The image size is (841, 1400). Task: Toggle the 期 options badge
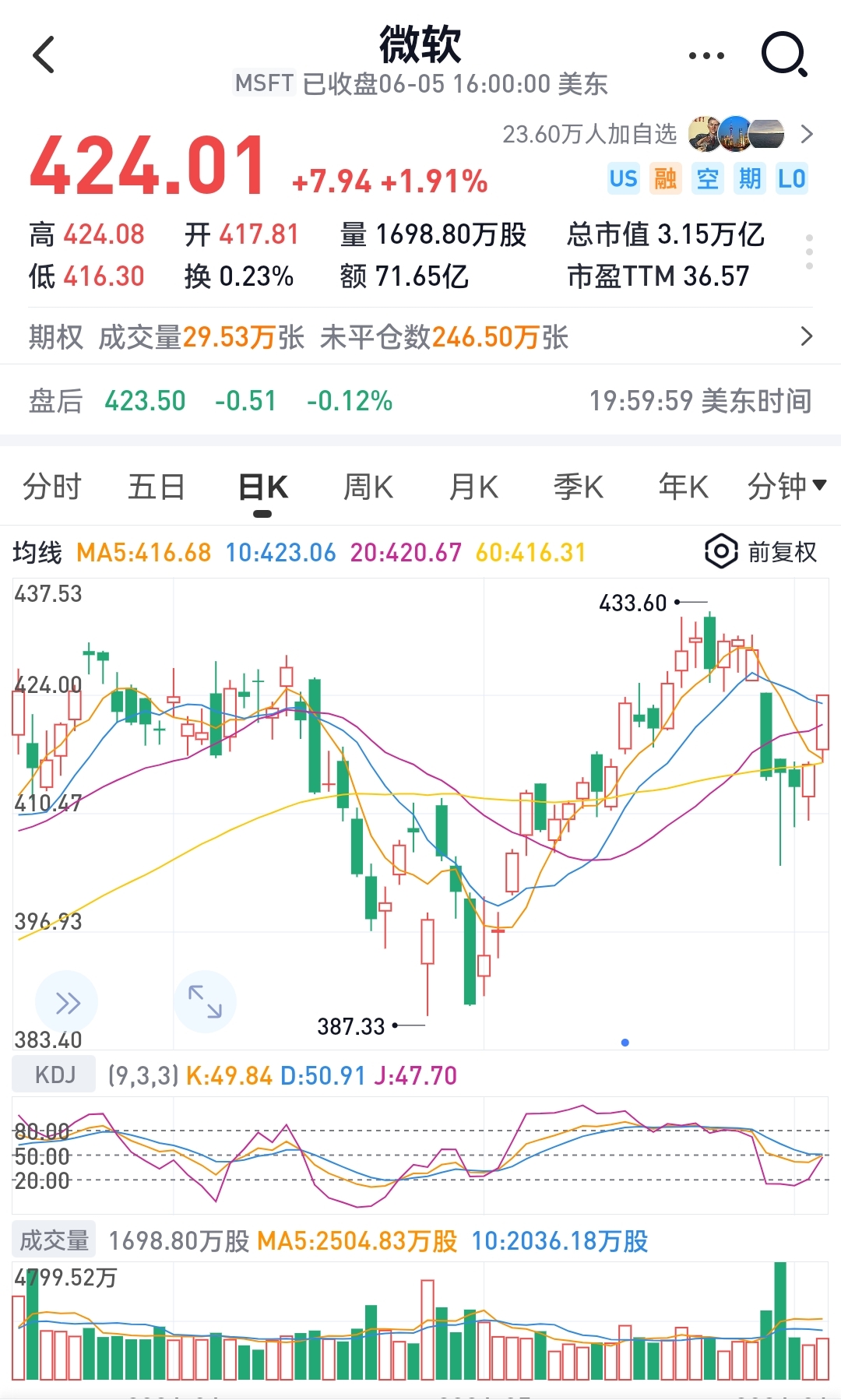749,178
